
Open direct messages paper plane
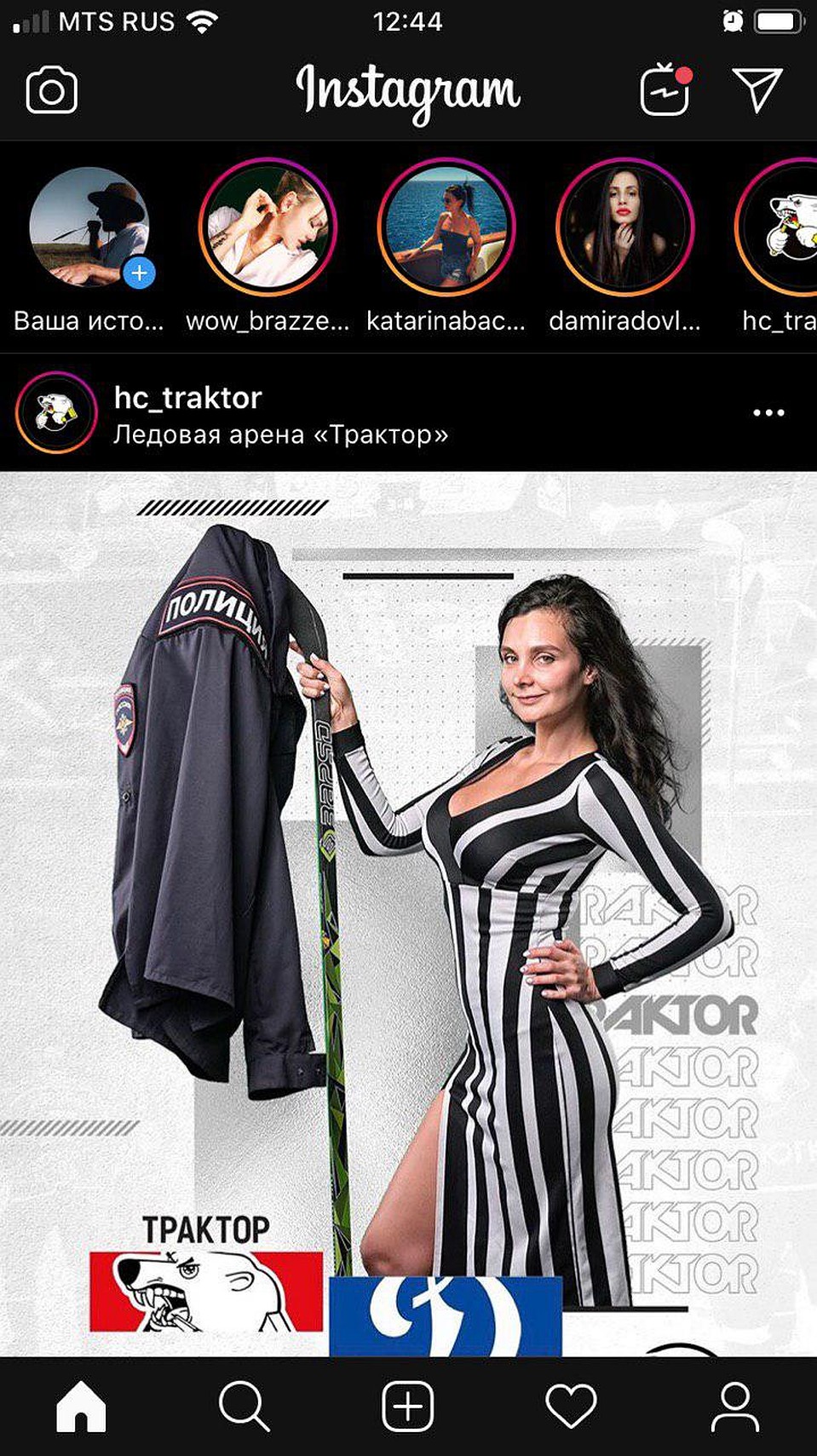[x=757, y=89]
